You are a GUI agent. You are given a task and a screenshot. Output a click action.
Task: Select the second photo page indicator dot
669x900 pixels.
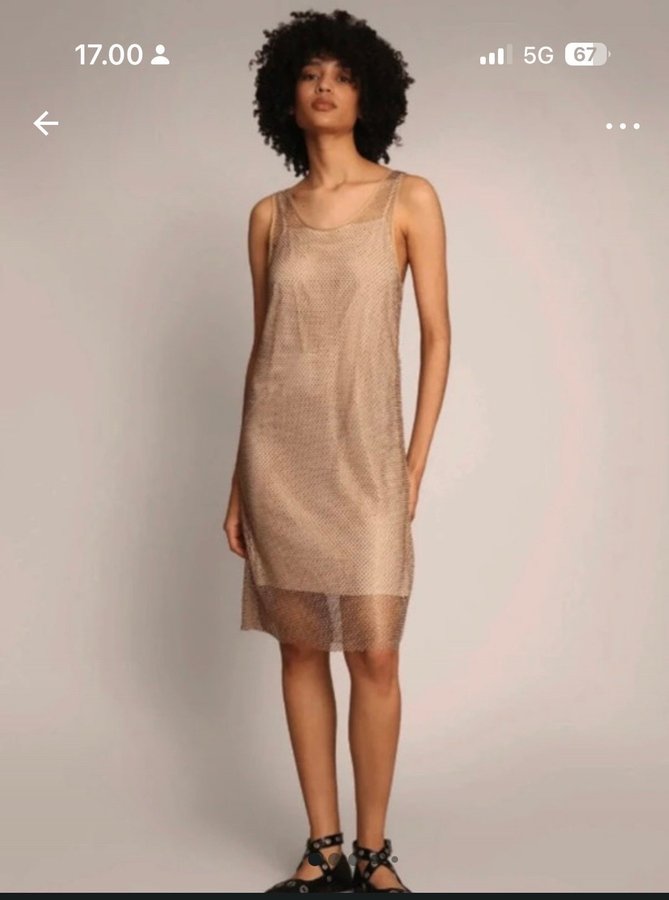pyautogui.click(x=336, y=859)
